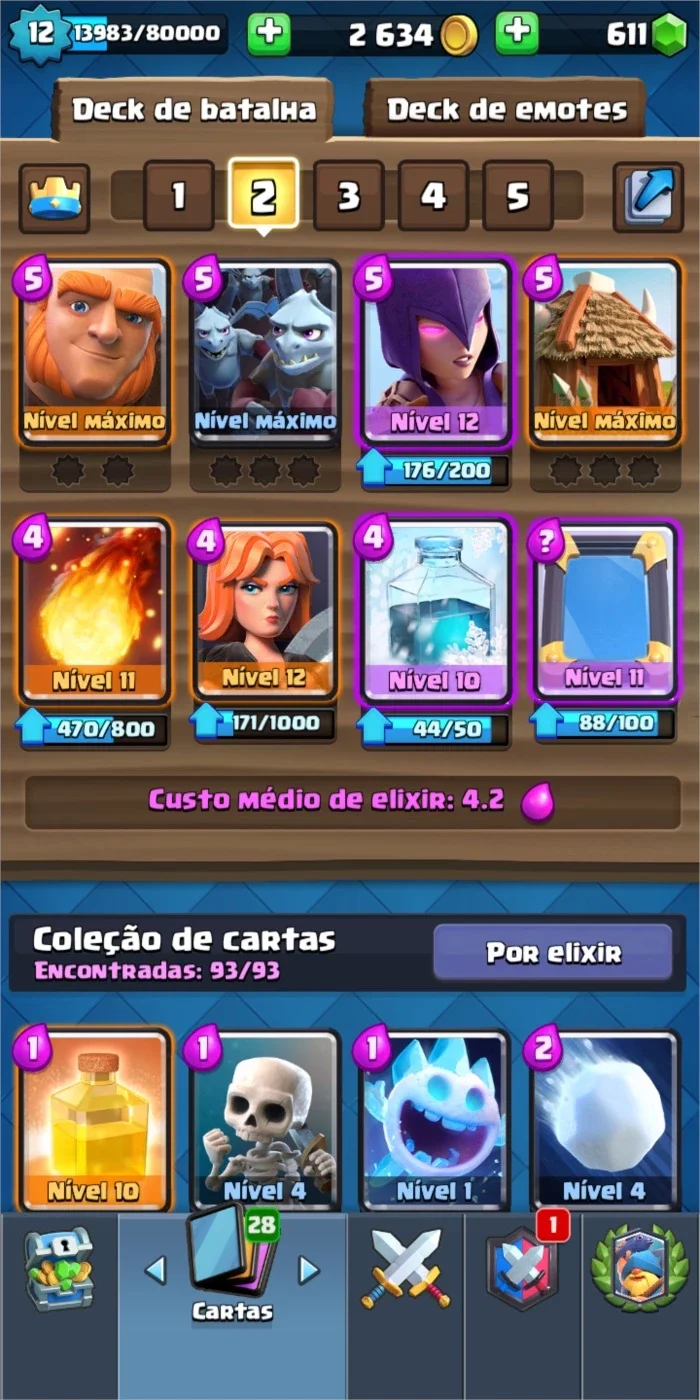Switch to the Deck de emotes tab
Screen dimensions: 700x1400
tap(506, 109)
